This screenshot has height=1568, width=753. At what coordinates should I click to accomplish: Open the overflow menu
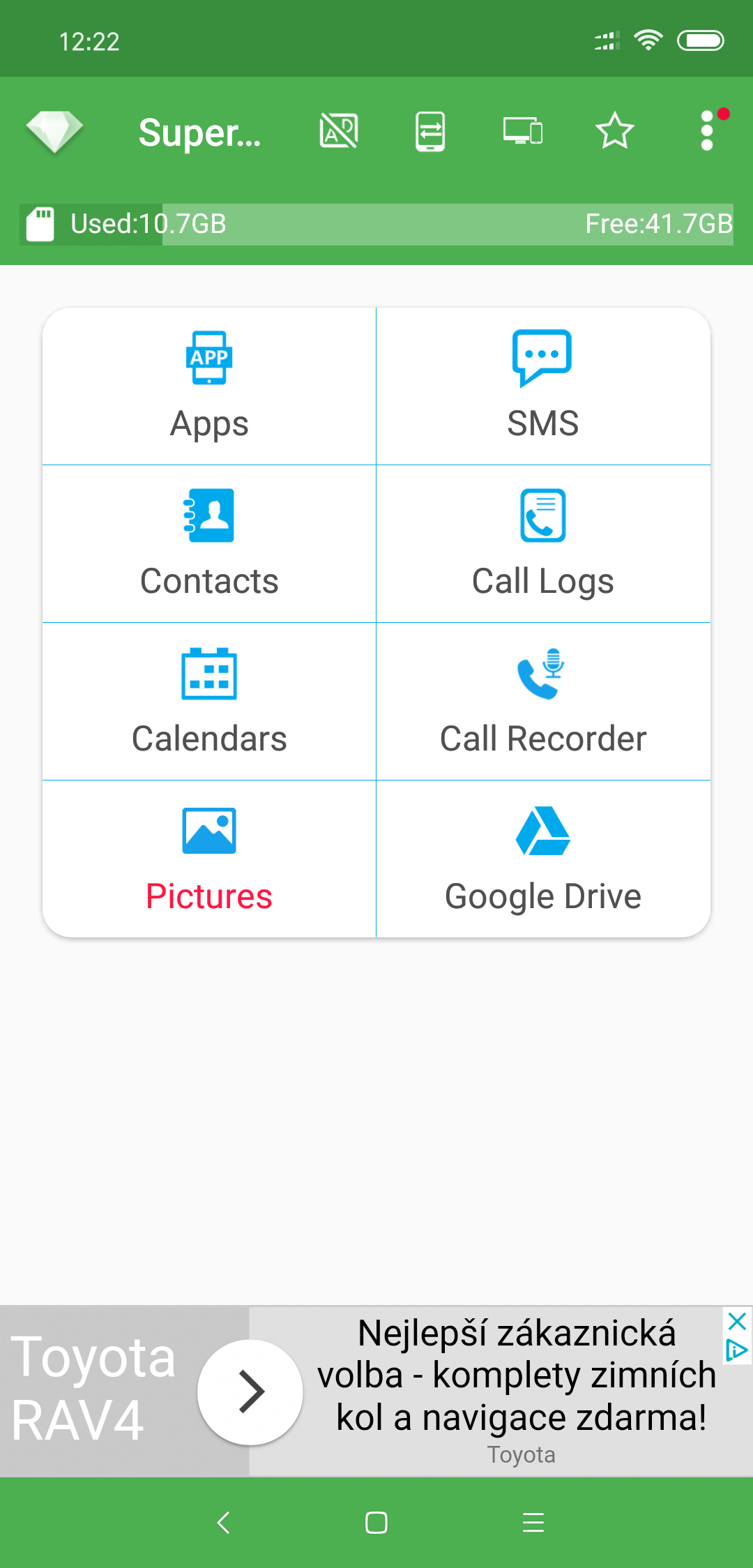(707, 130)
